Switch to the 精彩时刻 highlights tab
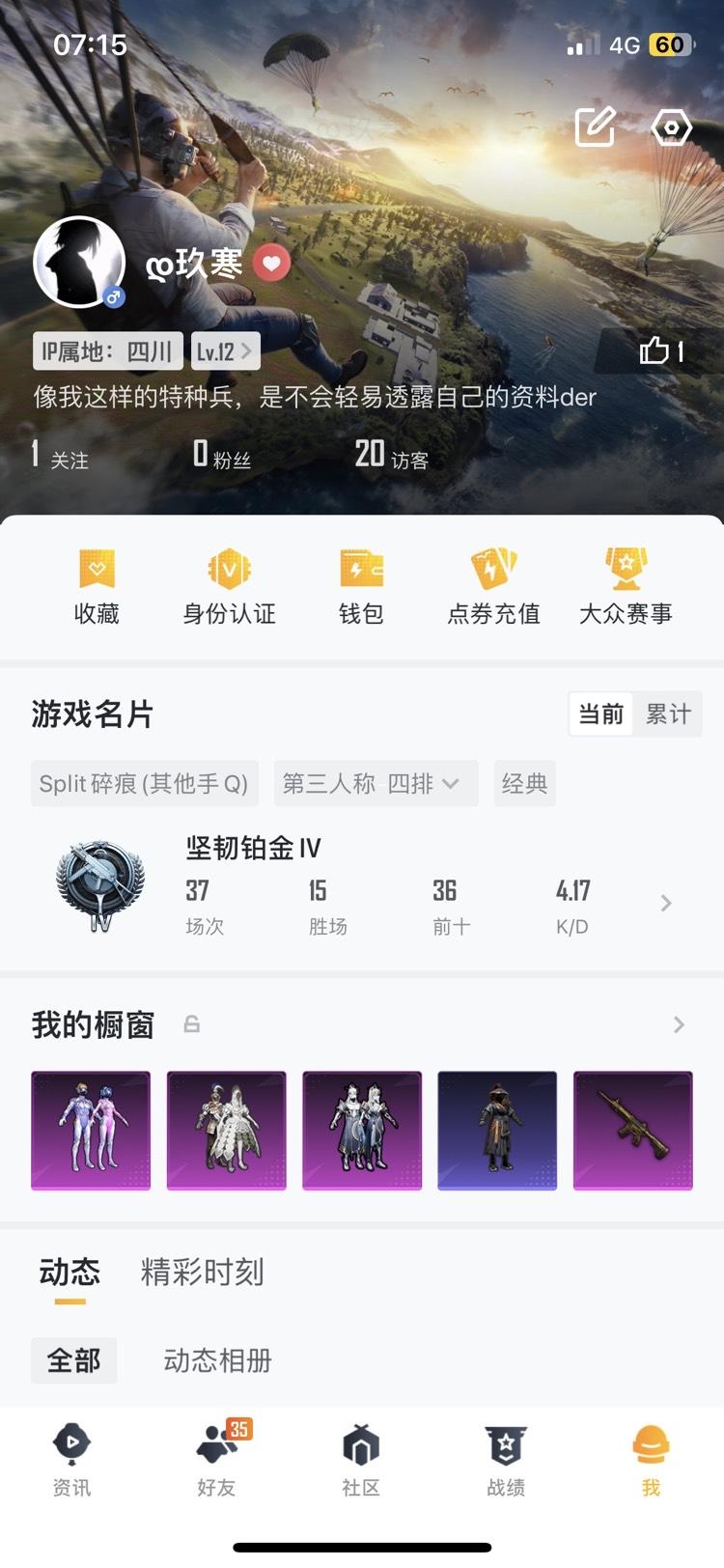This screenshot has width=724, height=1568. (x=203, y=1273)
